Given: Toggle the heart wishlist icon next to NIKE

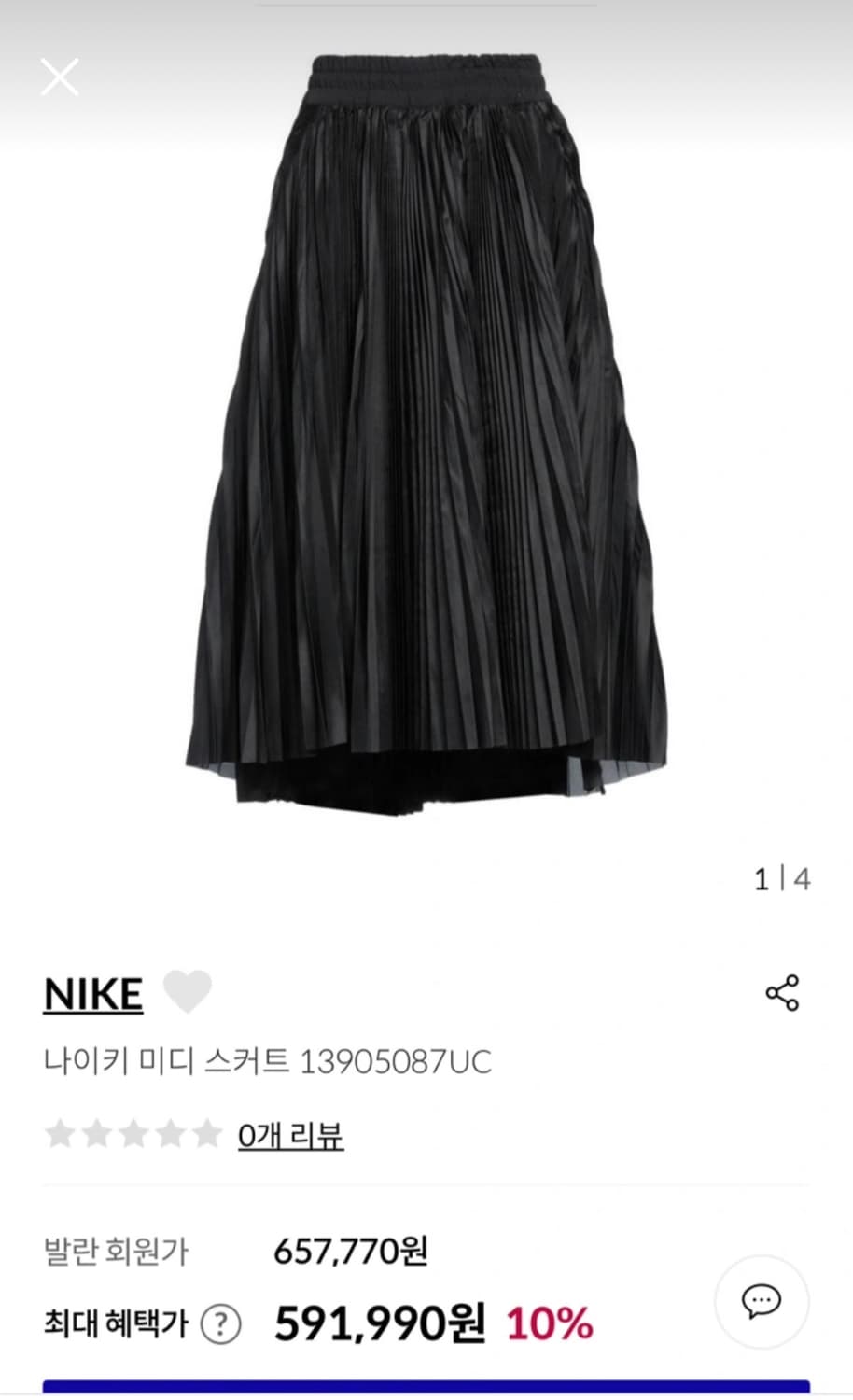Looking at the screenshot, I should click(189, 991).
